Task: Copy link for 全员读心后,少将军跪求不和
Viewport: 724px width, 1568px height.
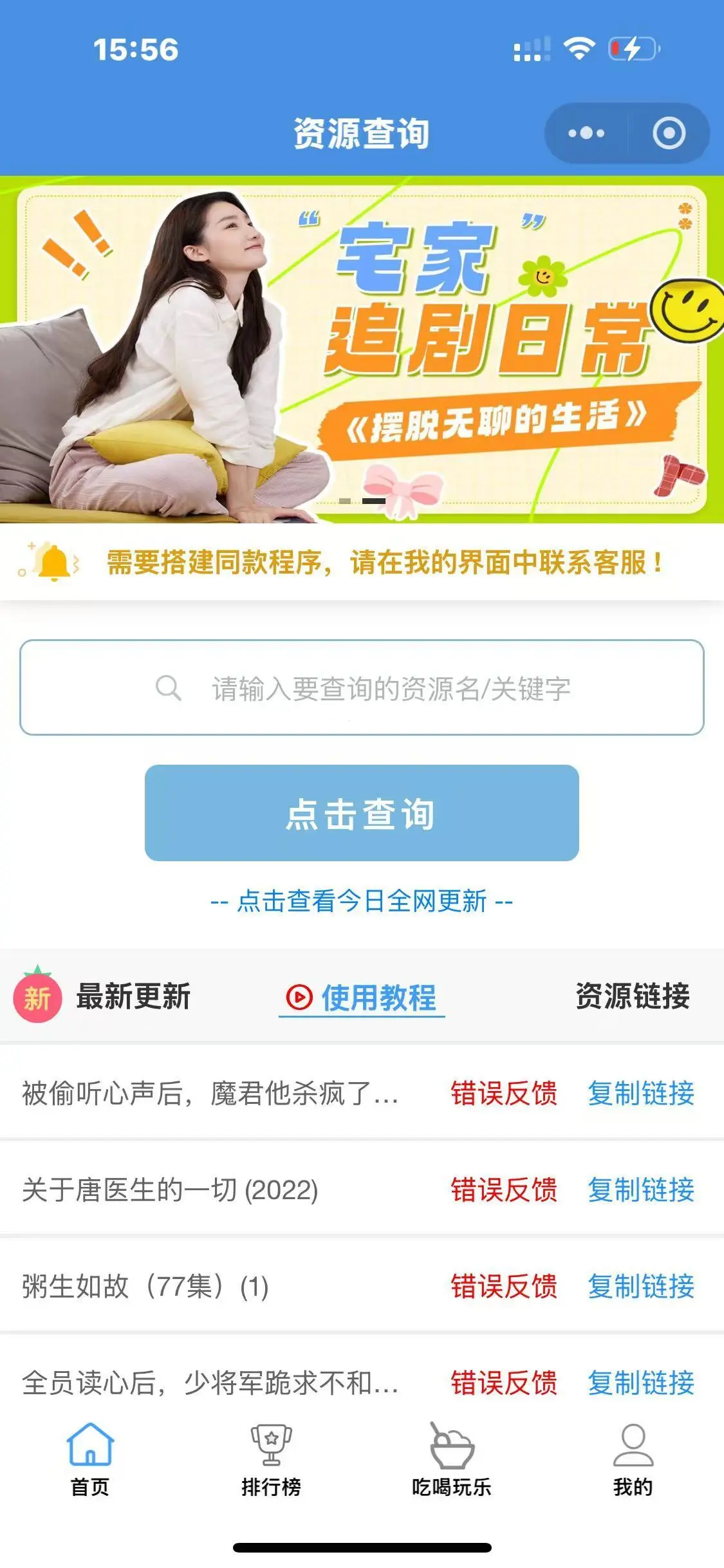Action: pyautogui.click(x=641, y=1383)
